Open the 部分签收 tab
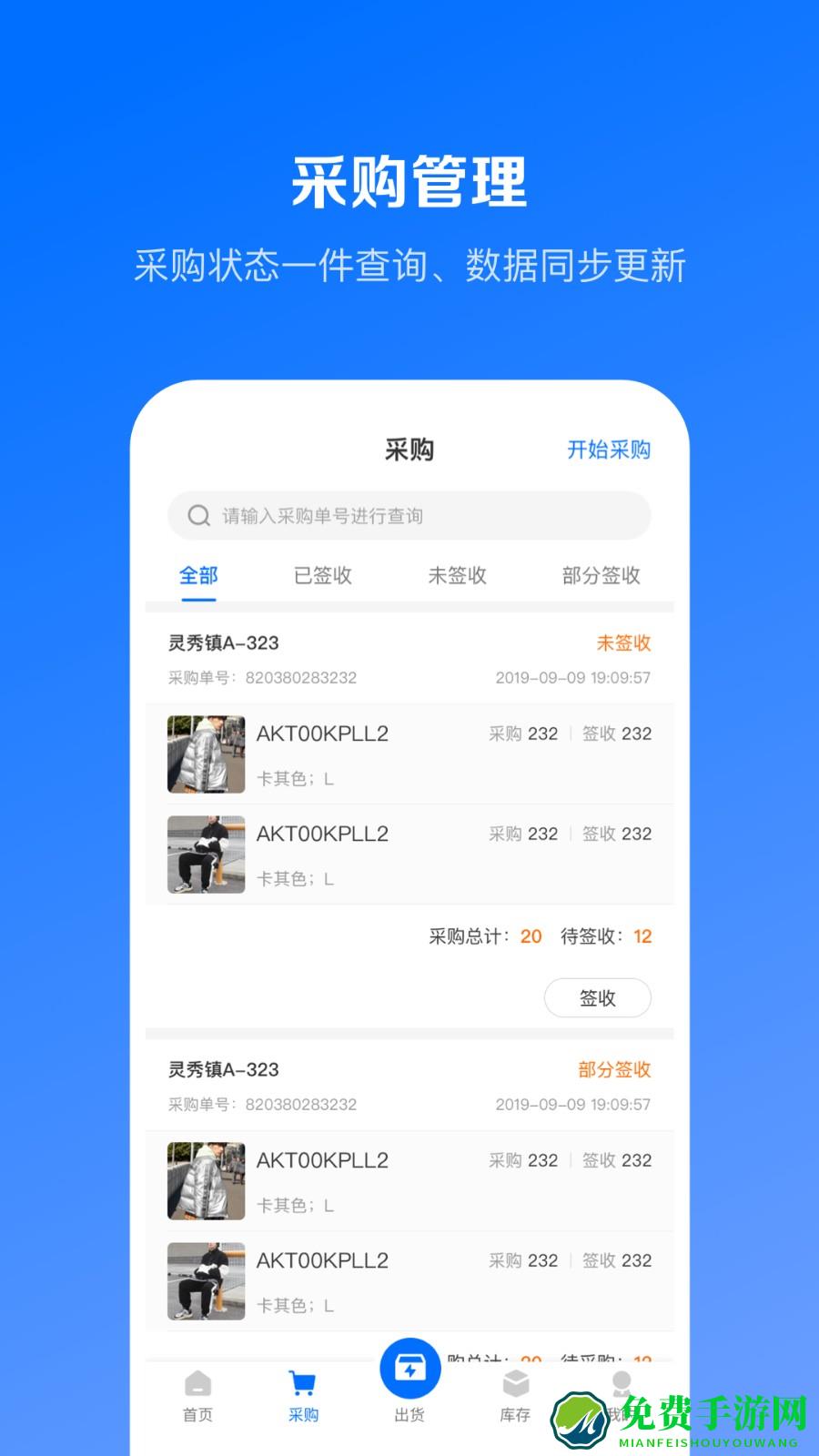Viewport: 819px width, 1456px height. tap(602, 575)
